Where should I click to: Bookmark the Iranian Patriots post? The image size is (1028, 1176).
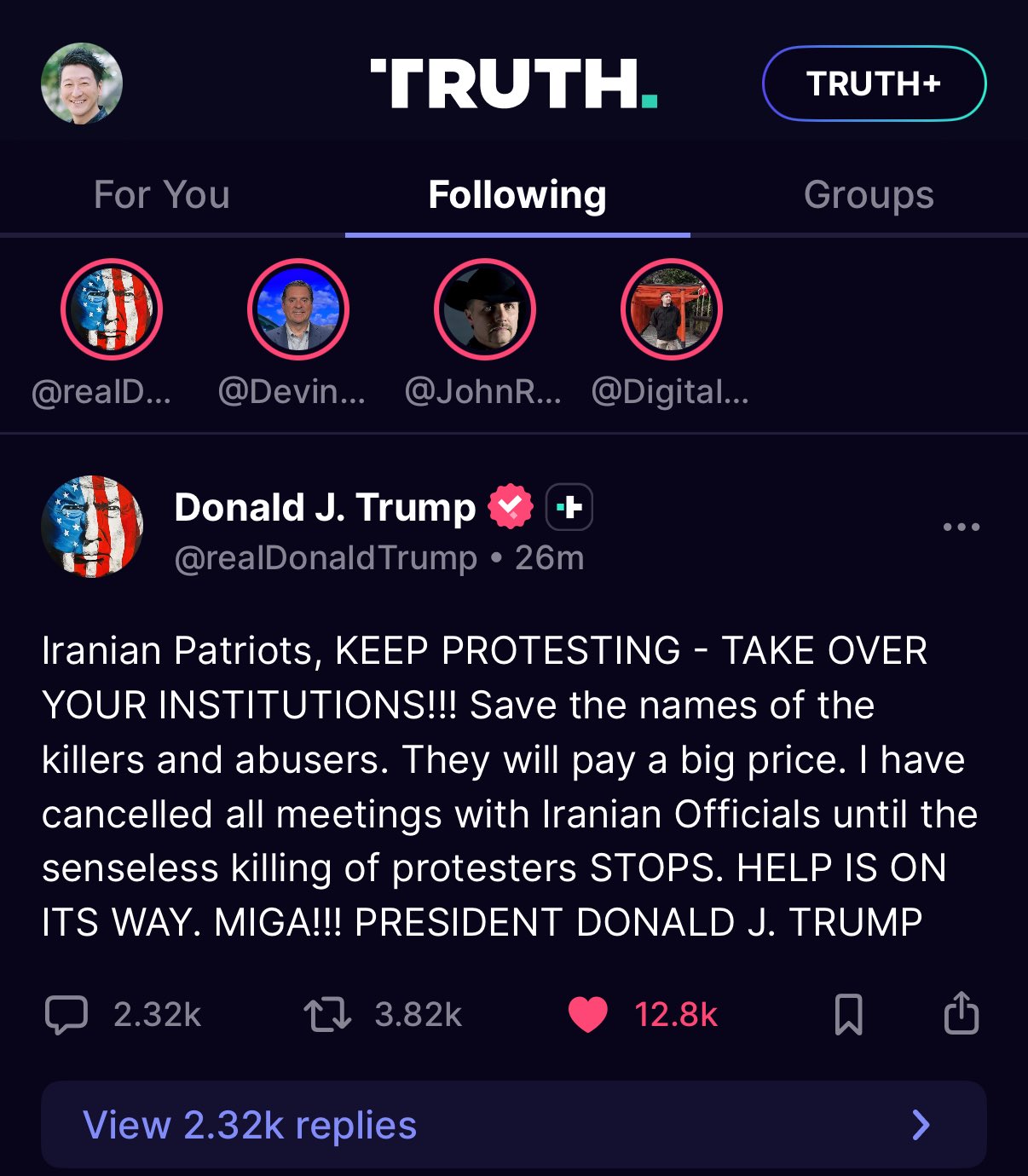click(848, 1014)
